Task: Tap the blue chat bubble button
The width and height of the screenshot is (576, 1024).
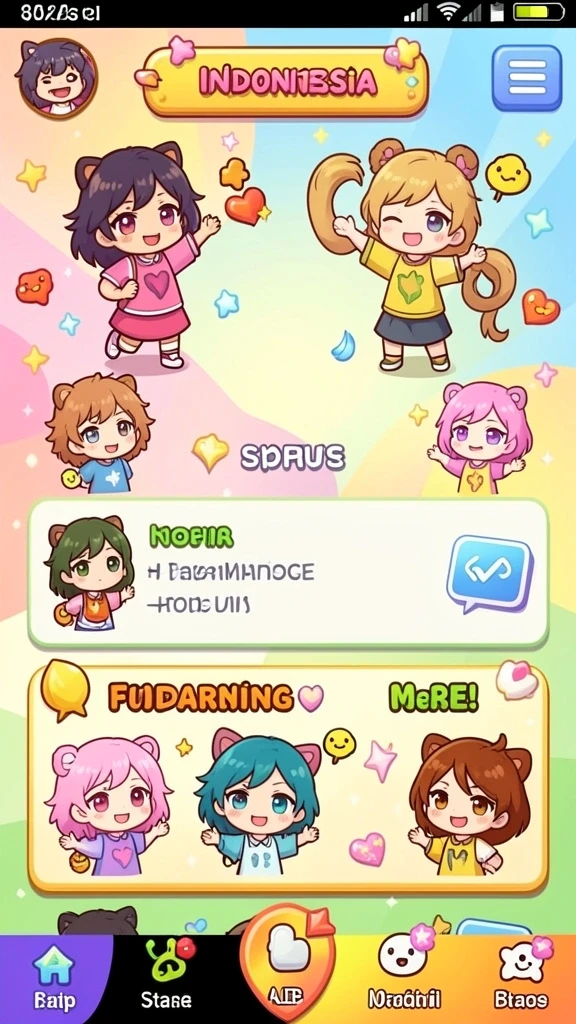Action: [489, 573]
